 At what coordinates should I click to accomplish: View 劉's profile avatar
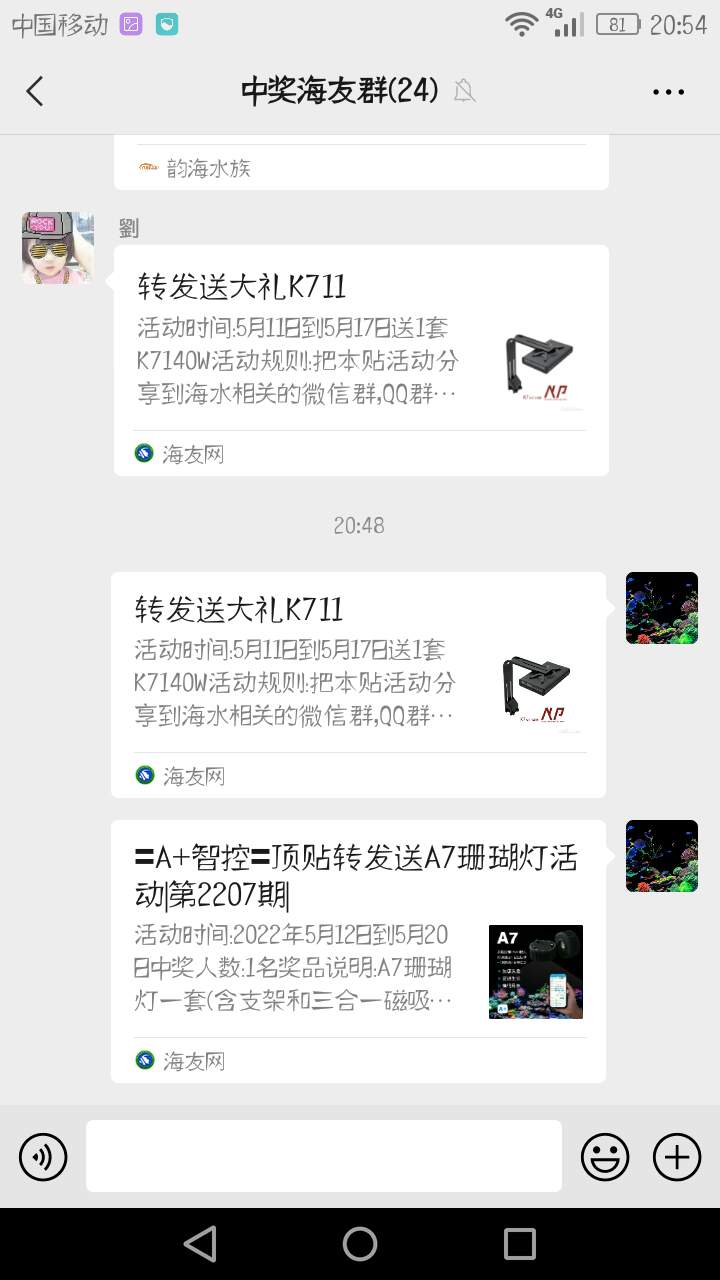(x=58, y=248)
